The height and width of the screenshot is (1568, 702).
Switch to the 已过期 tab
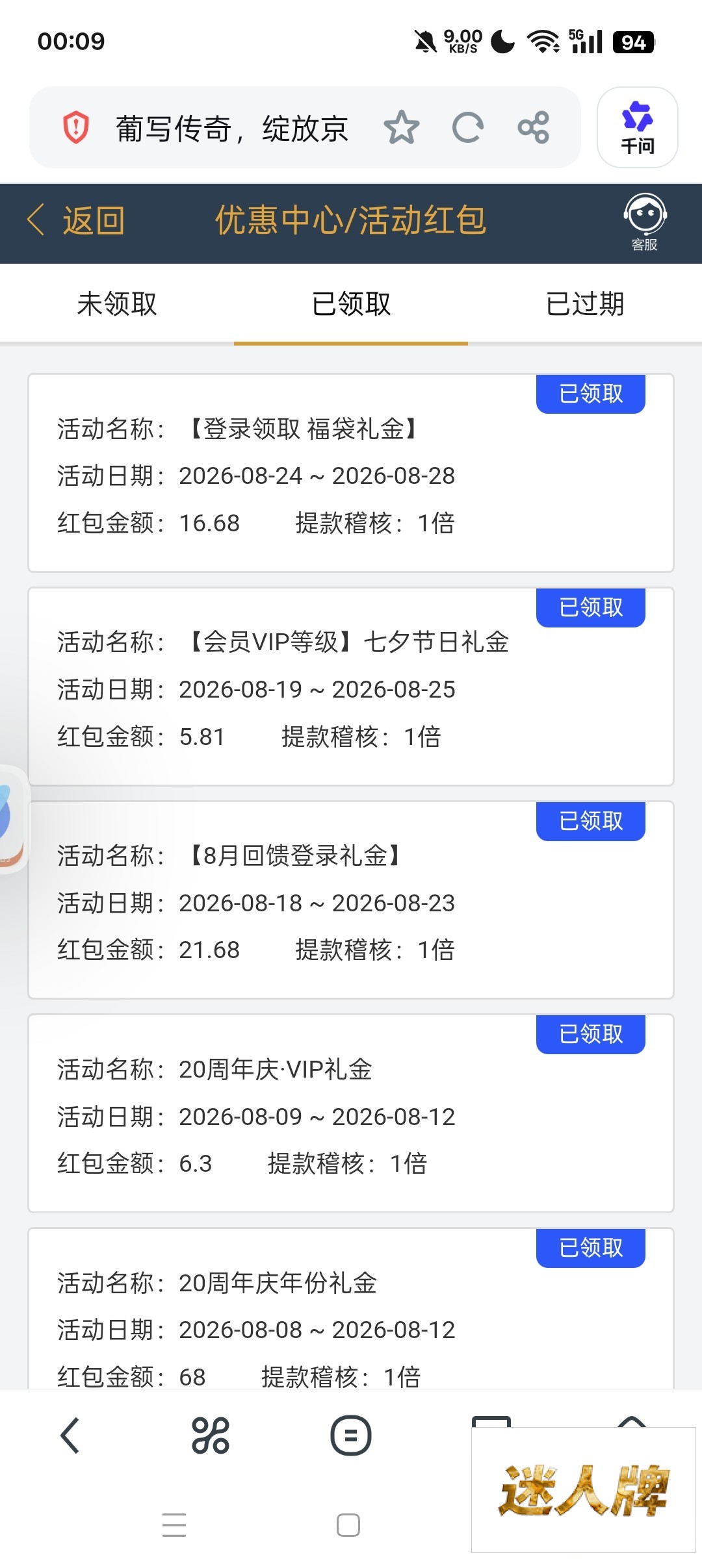[585, 304]
